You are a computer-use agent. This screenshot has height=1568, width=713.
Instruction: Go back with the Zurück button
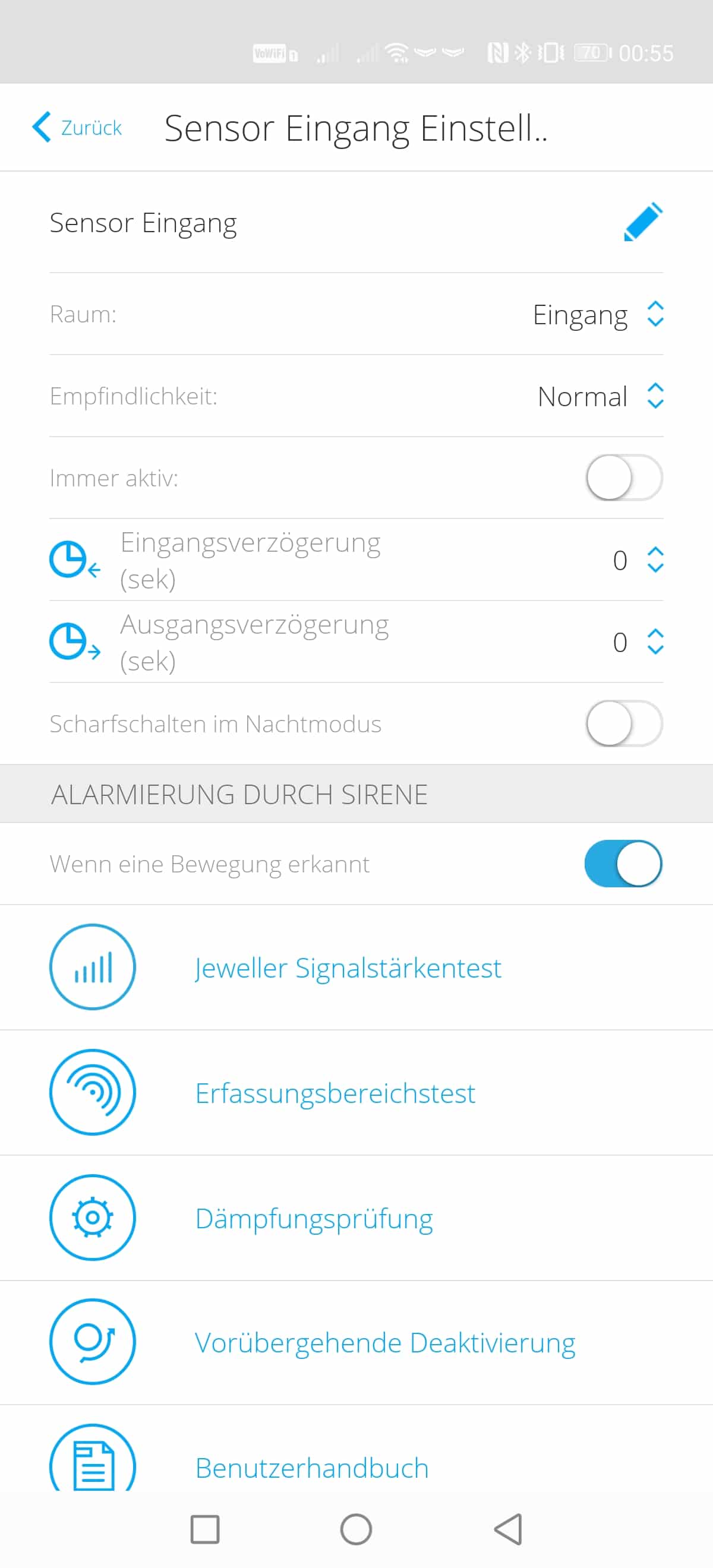tap(77, 127)
